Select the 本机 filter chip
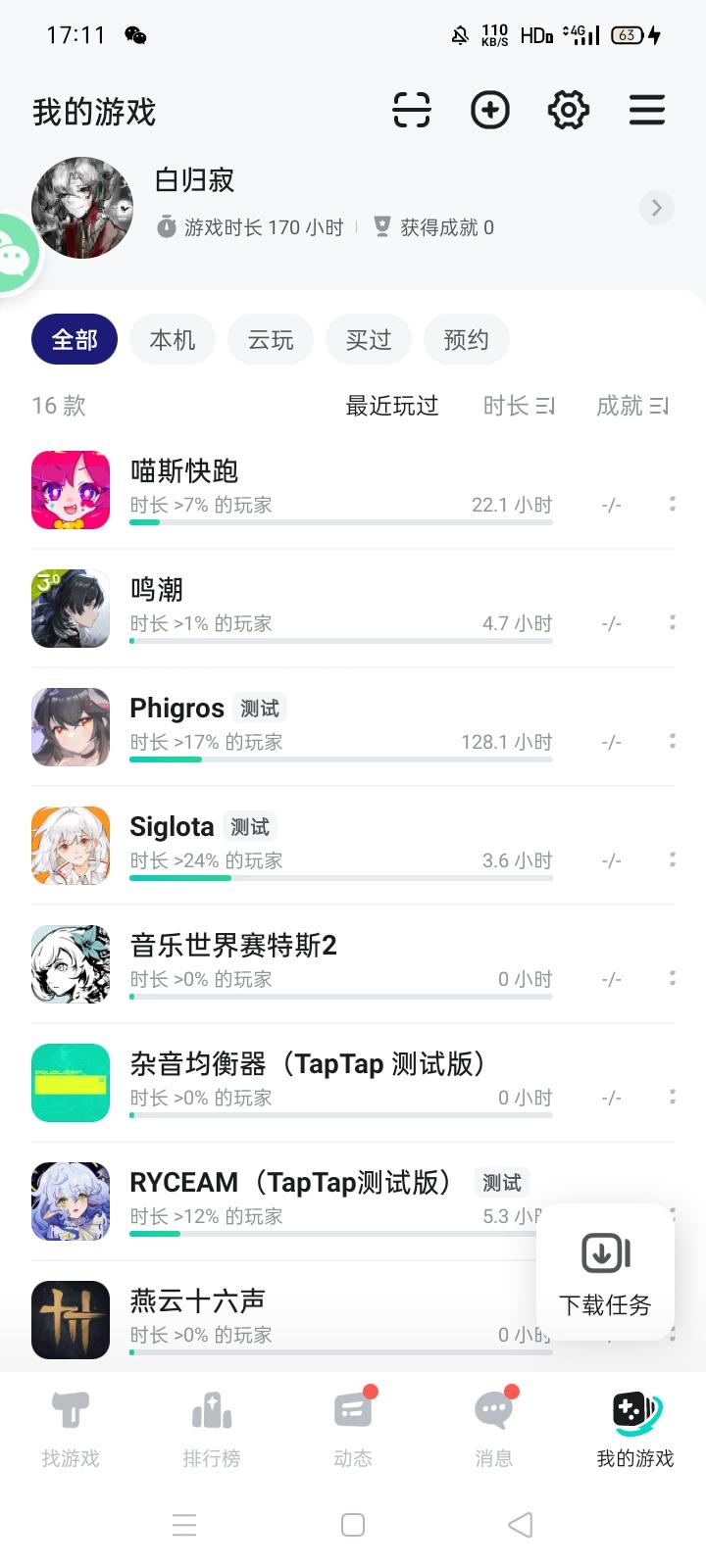The width and height of the screenshot is (706, 1568). 173,340
